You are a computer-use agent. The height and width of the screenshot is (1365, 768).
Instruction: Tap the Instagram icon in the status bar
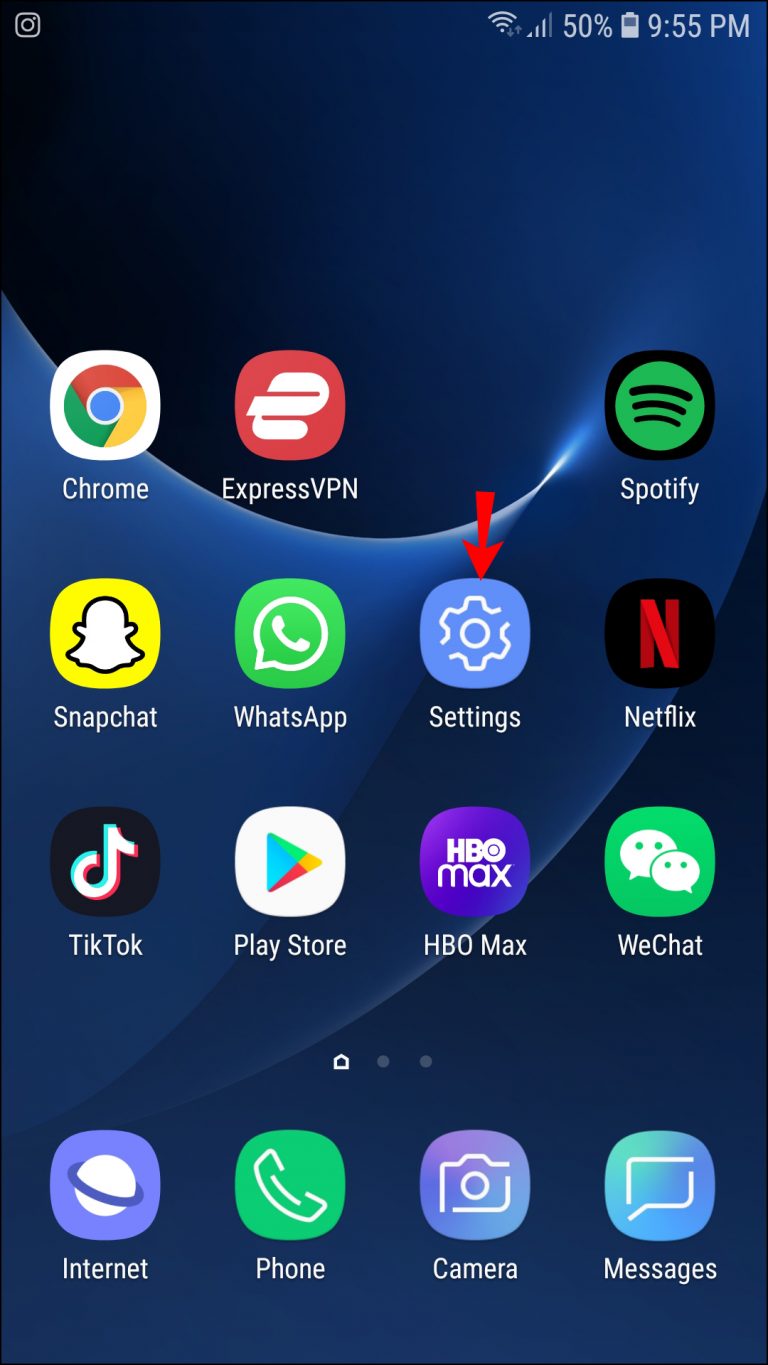pos(27,25)
